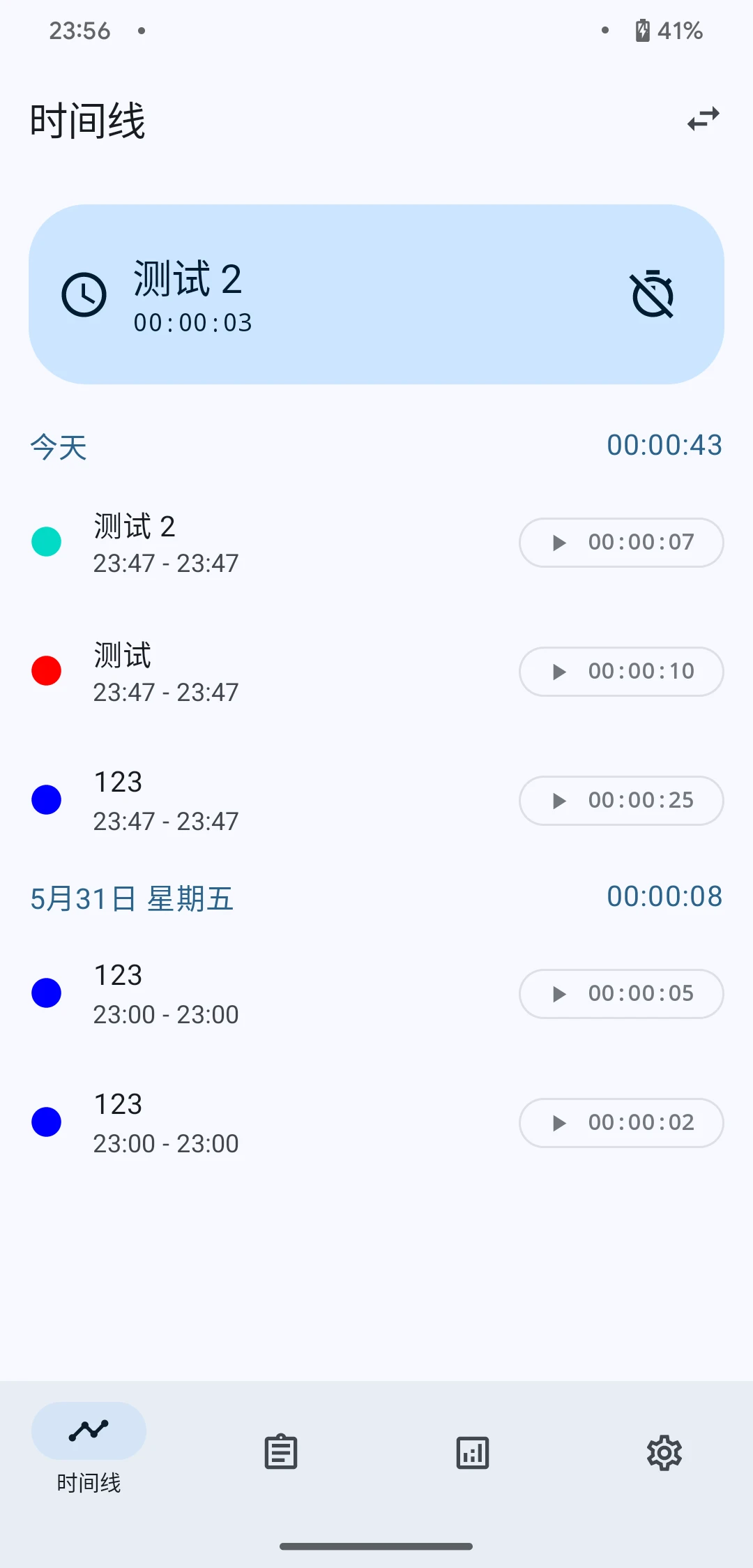Tap the green color dot next to 测试 2
Viewport: 753px width, 1568px height.
[x=46, y=541]
